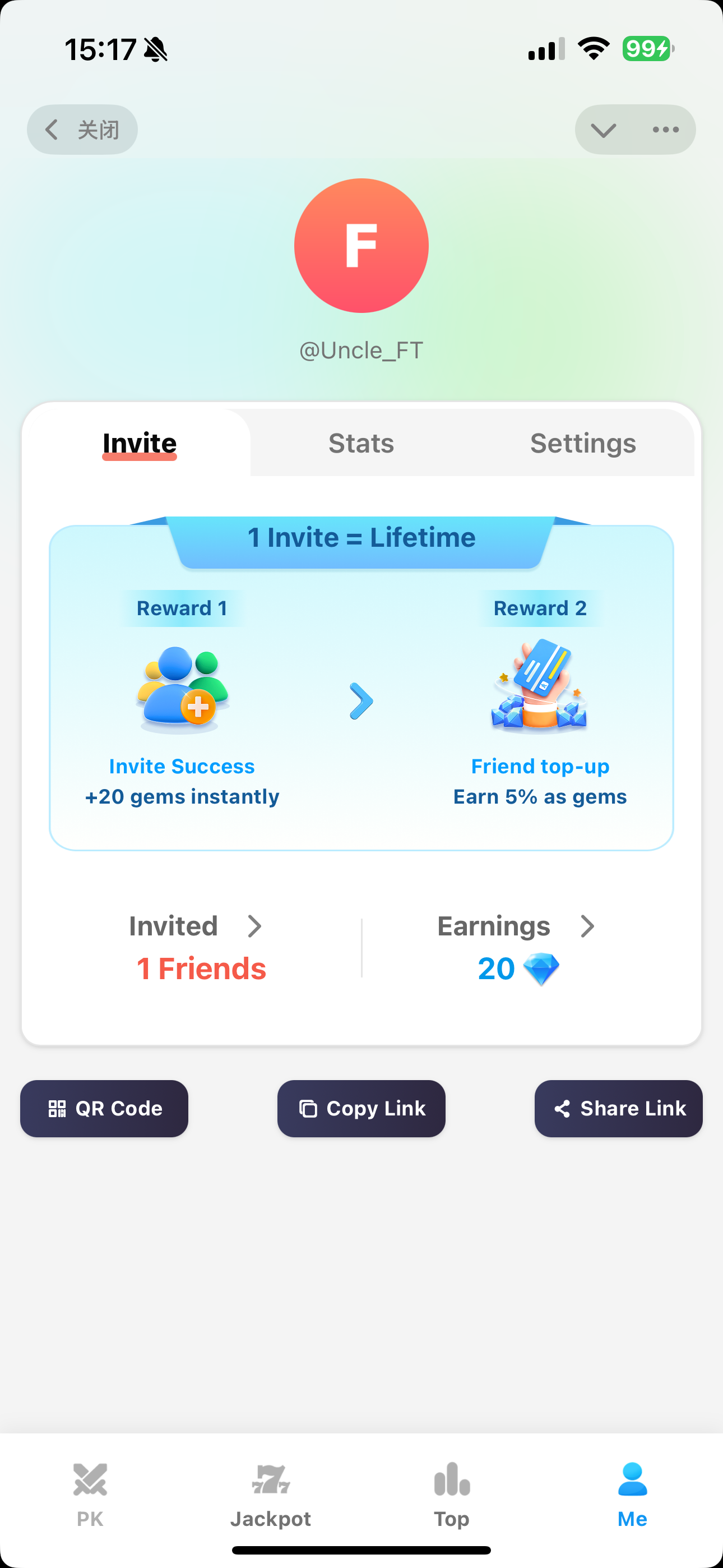Screen dimensions: 723x1568
Task: Tap the 关闭 back button
Action: [x=82, y=129]
